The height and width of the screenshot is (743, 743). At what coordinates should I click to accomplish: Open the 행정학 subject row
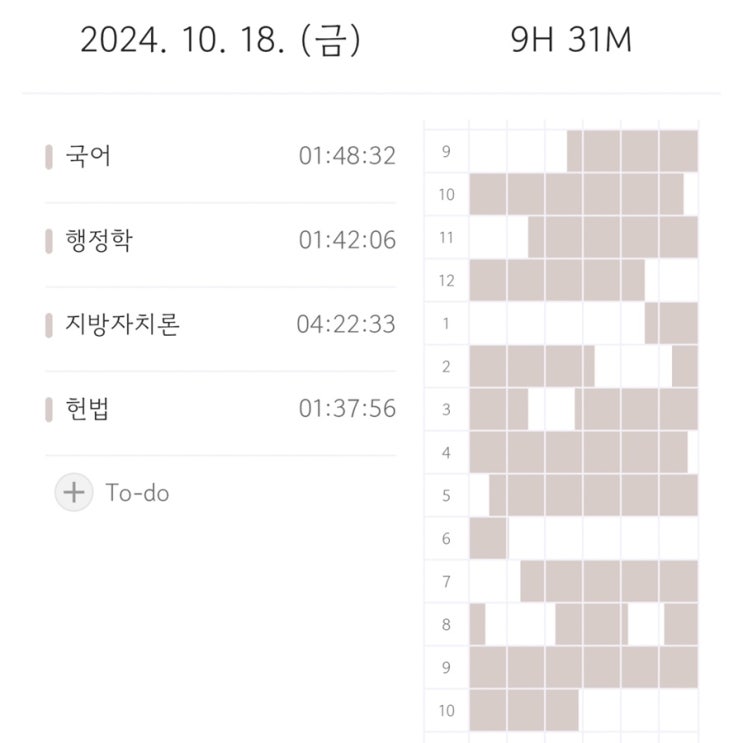click(x=220, y=240)
